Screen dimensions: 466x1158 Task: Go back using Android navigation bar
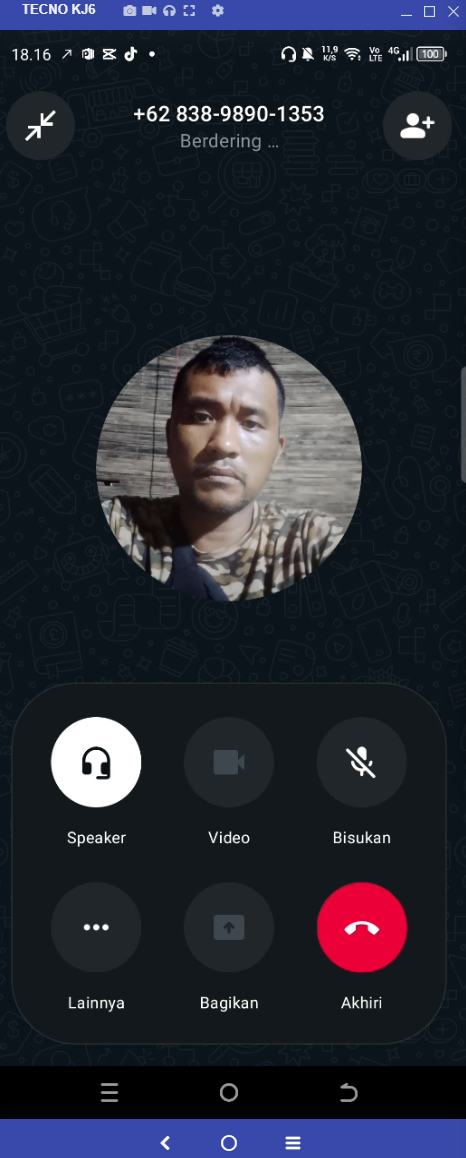click(349, 1092)
